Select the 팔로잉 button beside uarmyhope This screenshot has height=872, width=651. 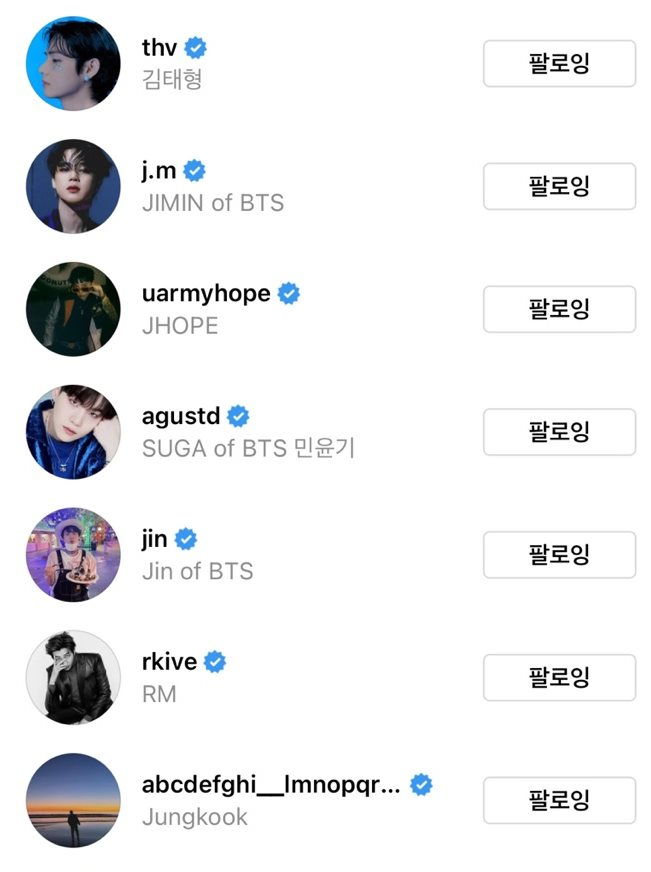pos(559,309)
